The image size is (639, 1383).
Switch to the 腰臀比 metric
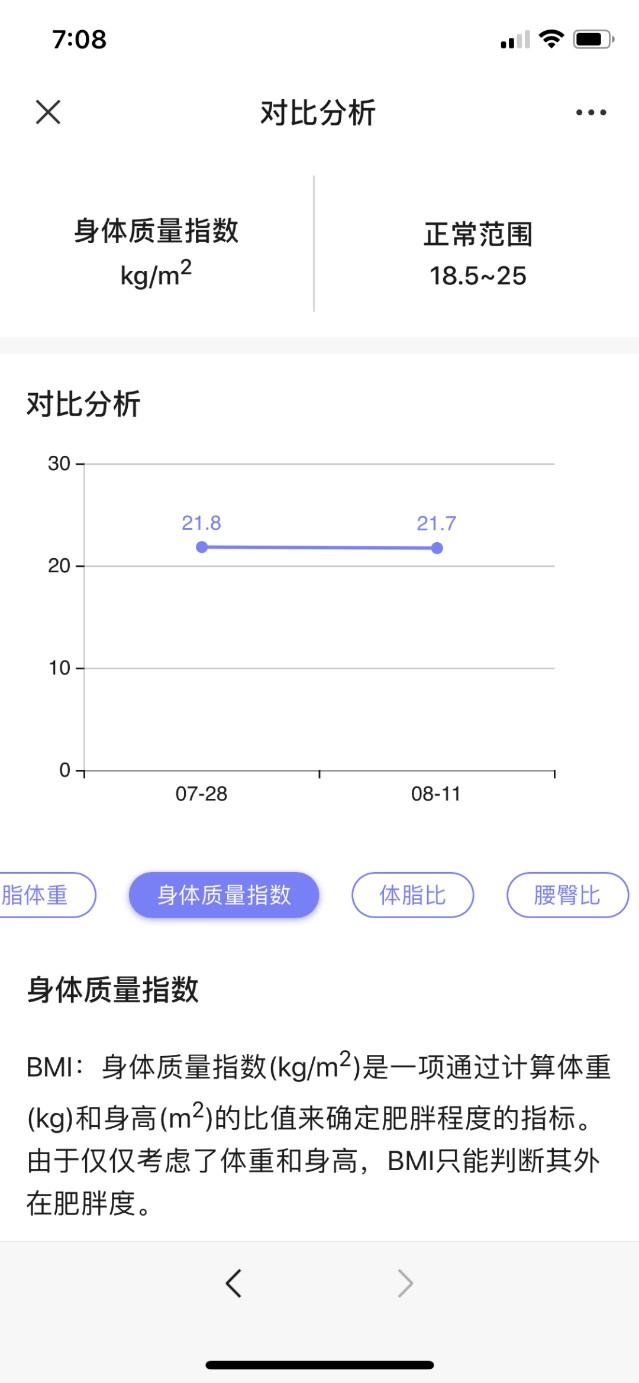click(x=567, y=895)
